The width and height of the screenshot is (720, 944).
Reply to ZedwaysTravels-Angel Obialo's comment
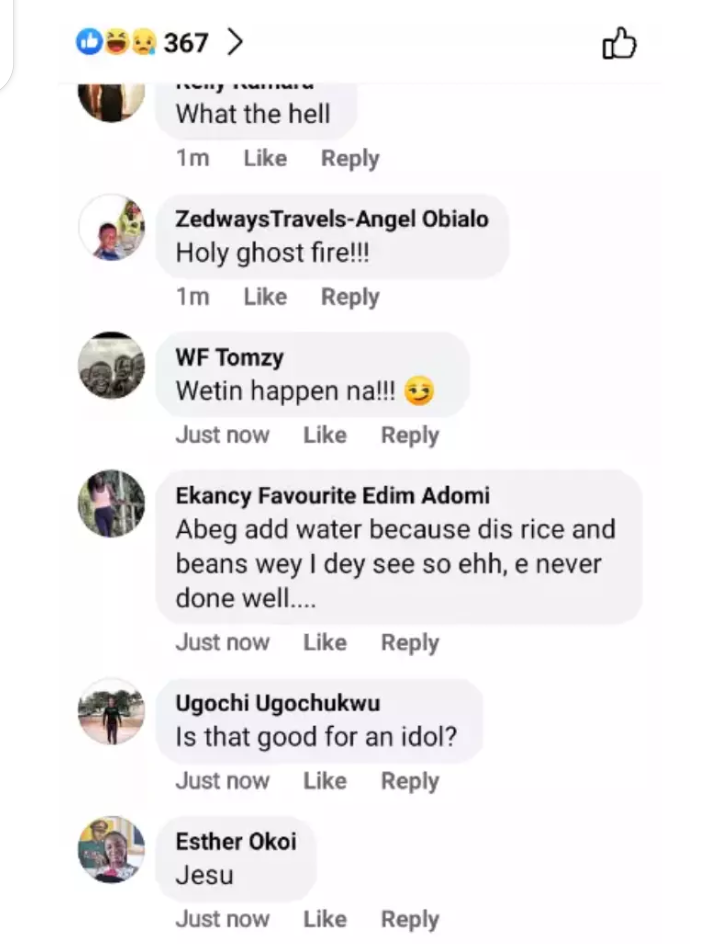[x=350, y=297]
